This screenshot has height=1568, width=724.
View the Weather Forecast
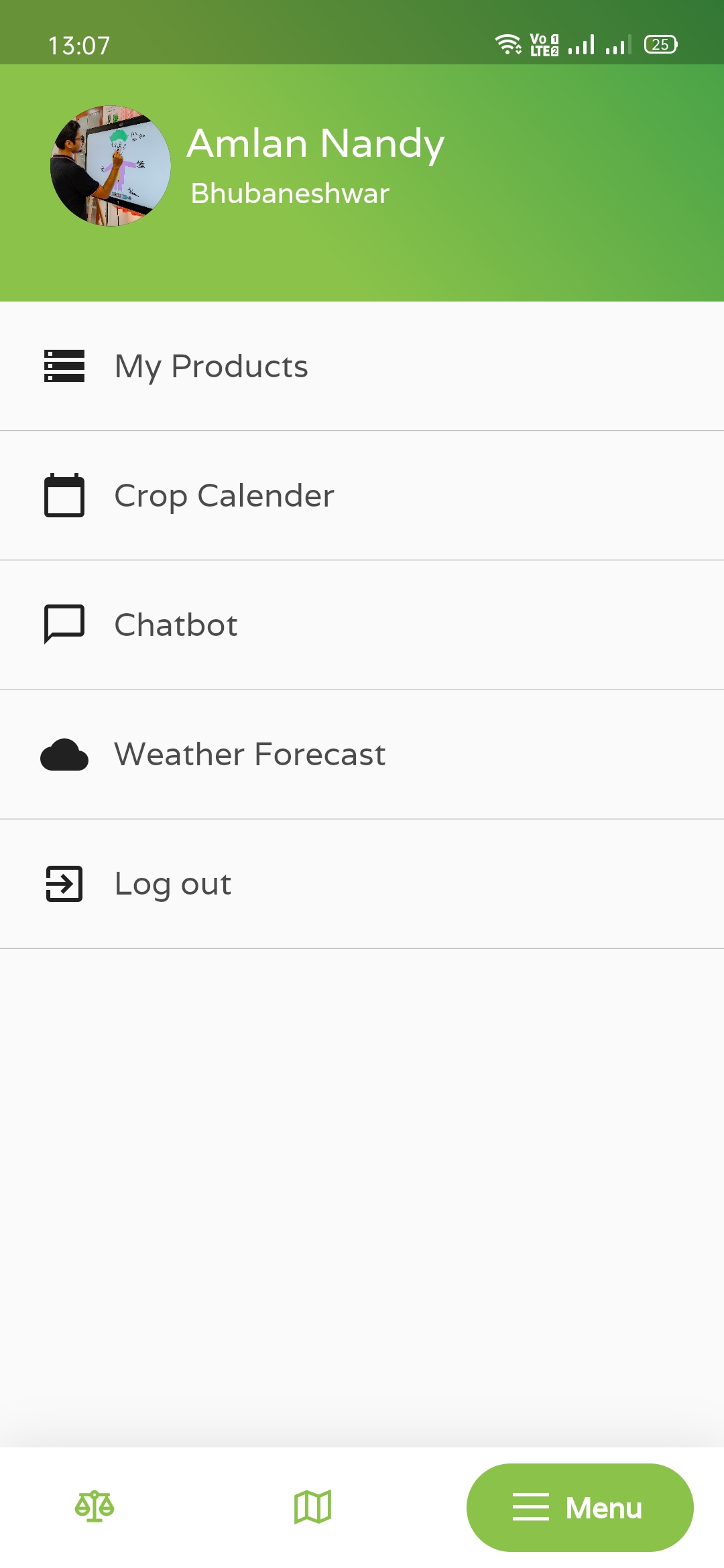(x=362, y=754)
